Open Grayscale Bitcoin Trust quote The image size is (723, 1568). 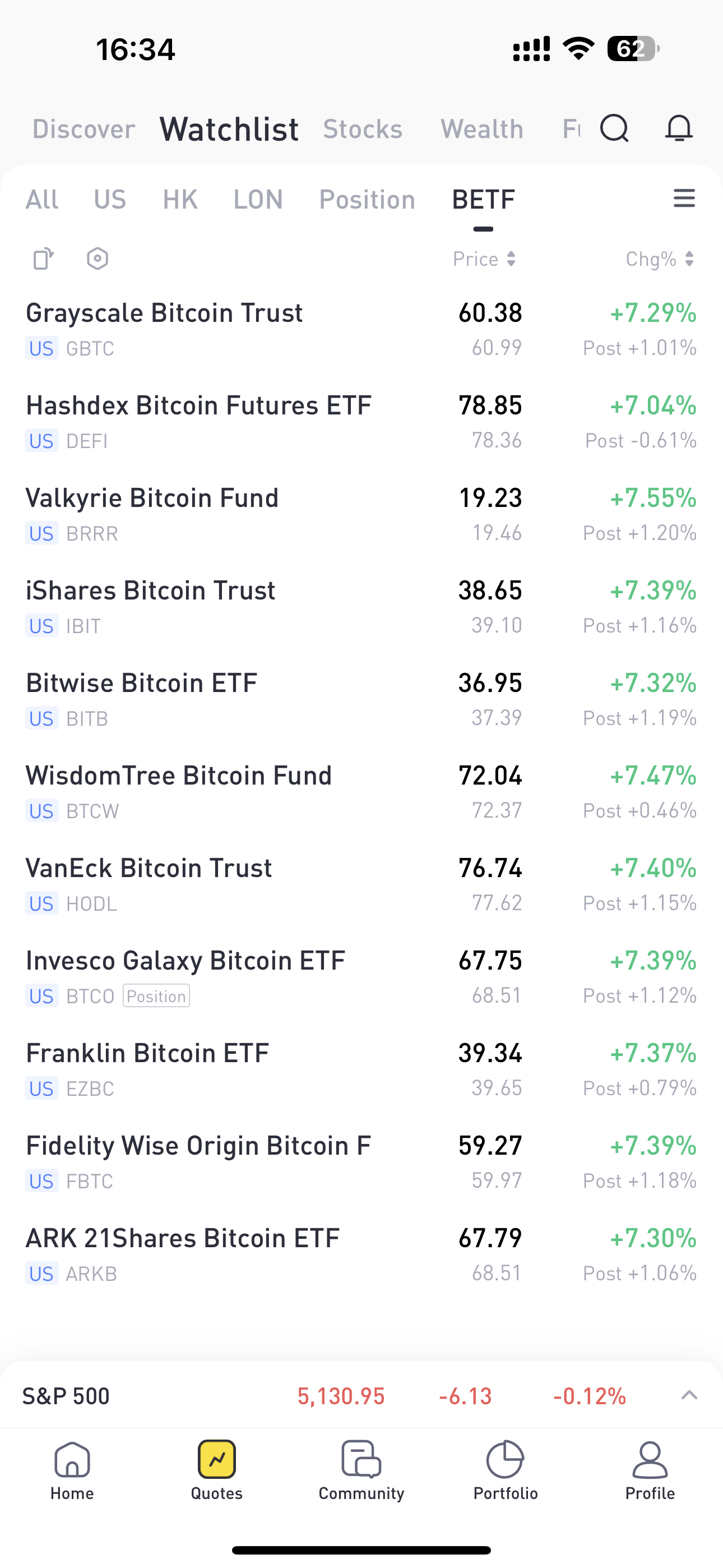[x=361, y=329]
